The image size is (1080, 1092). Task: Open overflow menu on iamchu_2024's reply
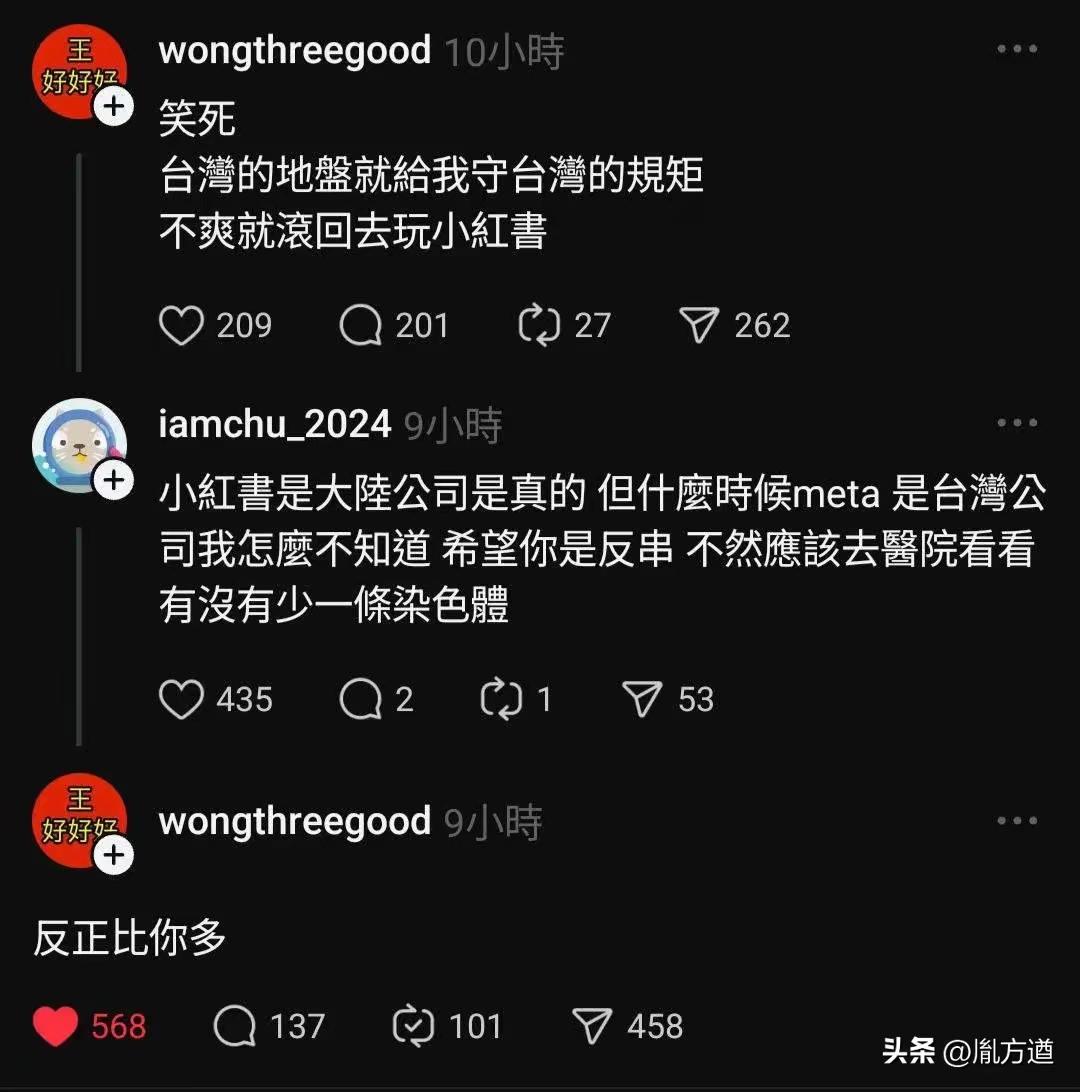[x=1017, y=424]
